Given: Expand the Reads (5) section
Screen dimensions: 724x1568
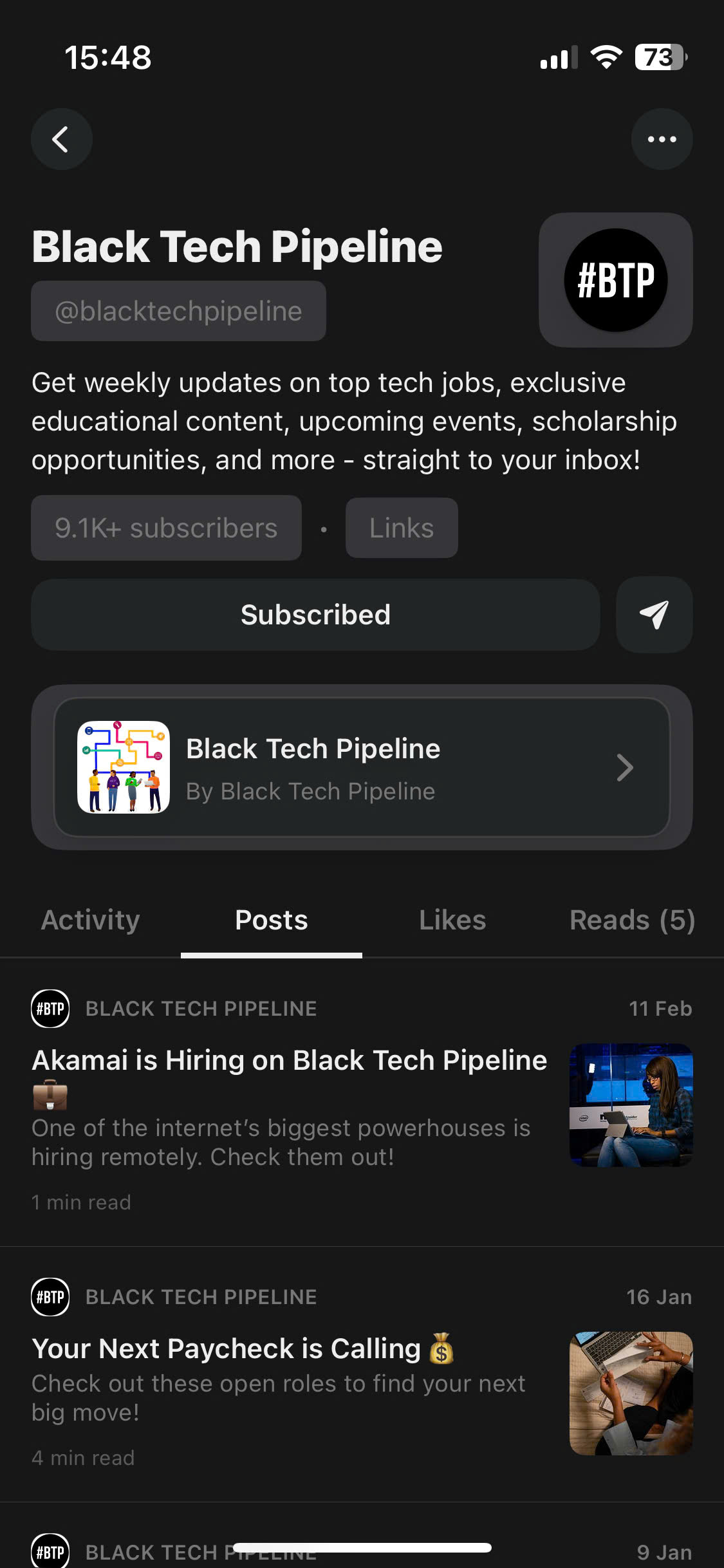Looking at the screenshot, I should (x=631, y=920).
